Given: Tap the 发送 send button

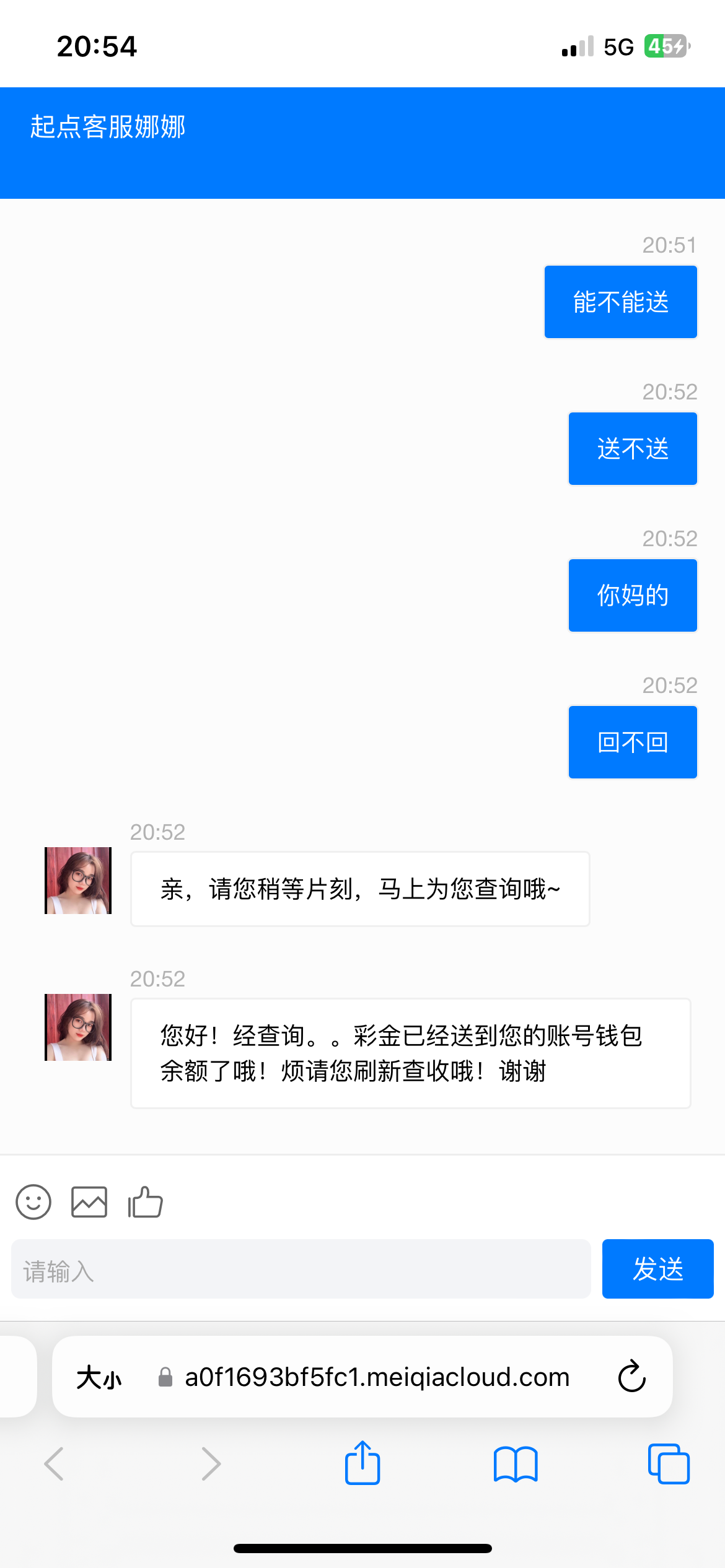Looking at the screenshot, I should pos(657,1269).
